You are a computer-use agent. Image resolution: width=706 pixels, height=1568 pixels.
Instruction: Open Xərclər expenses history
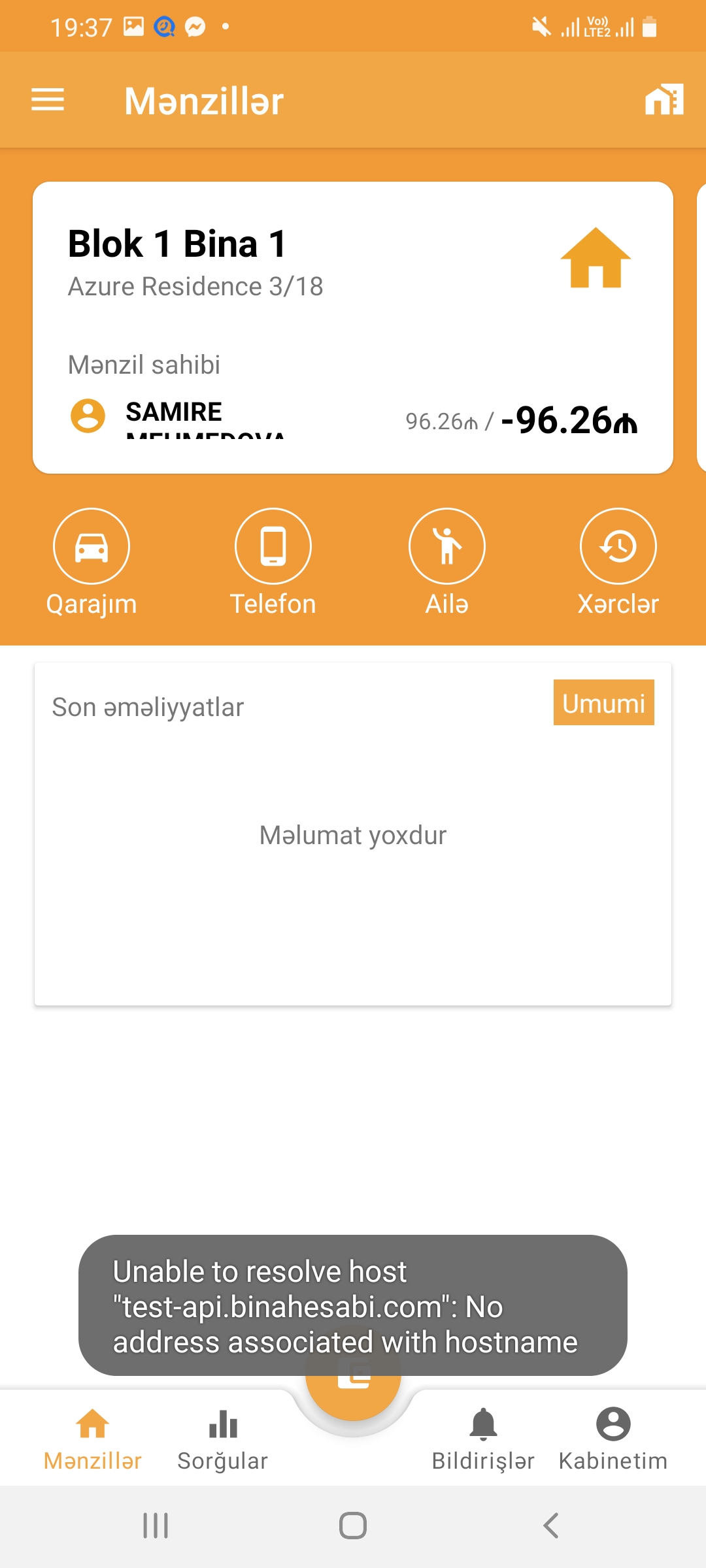point(618,546)
